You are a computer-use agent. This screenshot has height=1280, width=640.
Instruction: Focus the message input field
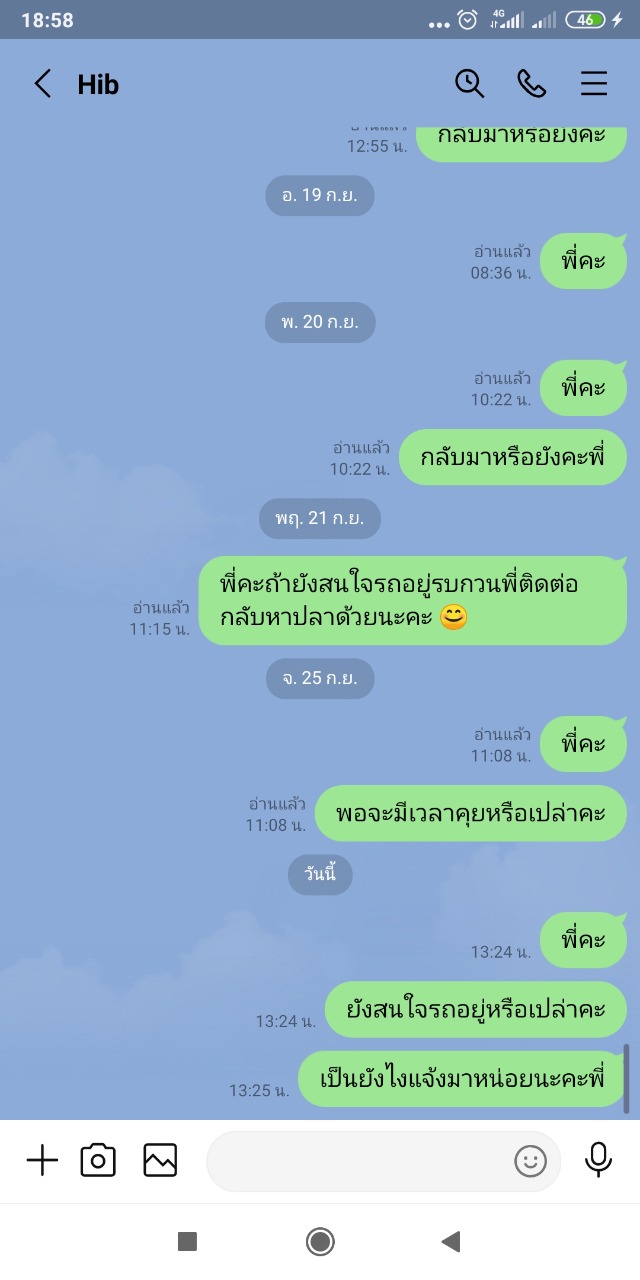tap(360, 1161)
